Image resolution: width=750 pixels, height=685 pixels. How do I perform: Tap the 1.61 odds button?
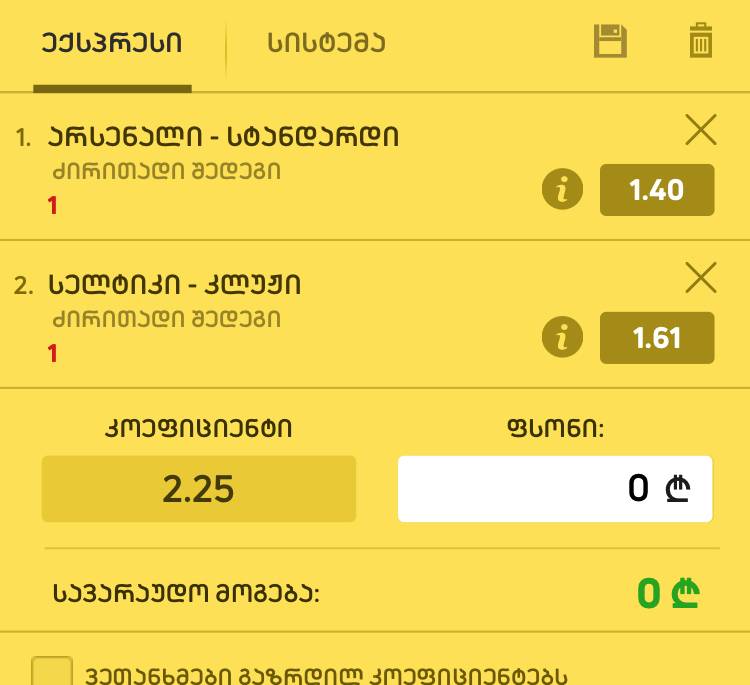(656, 338)
